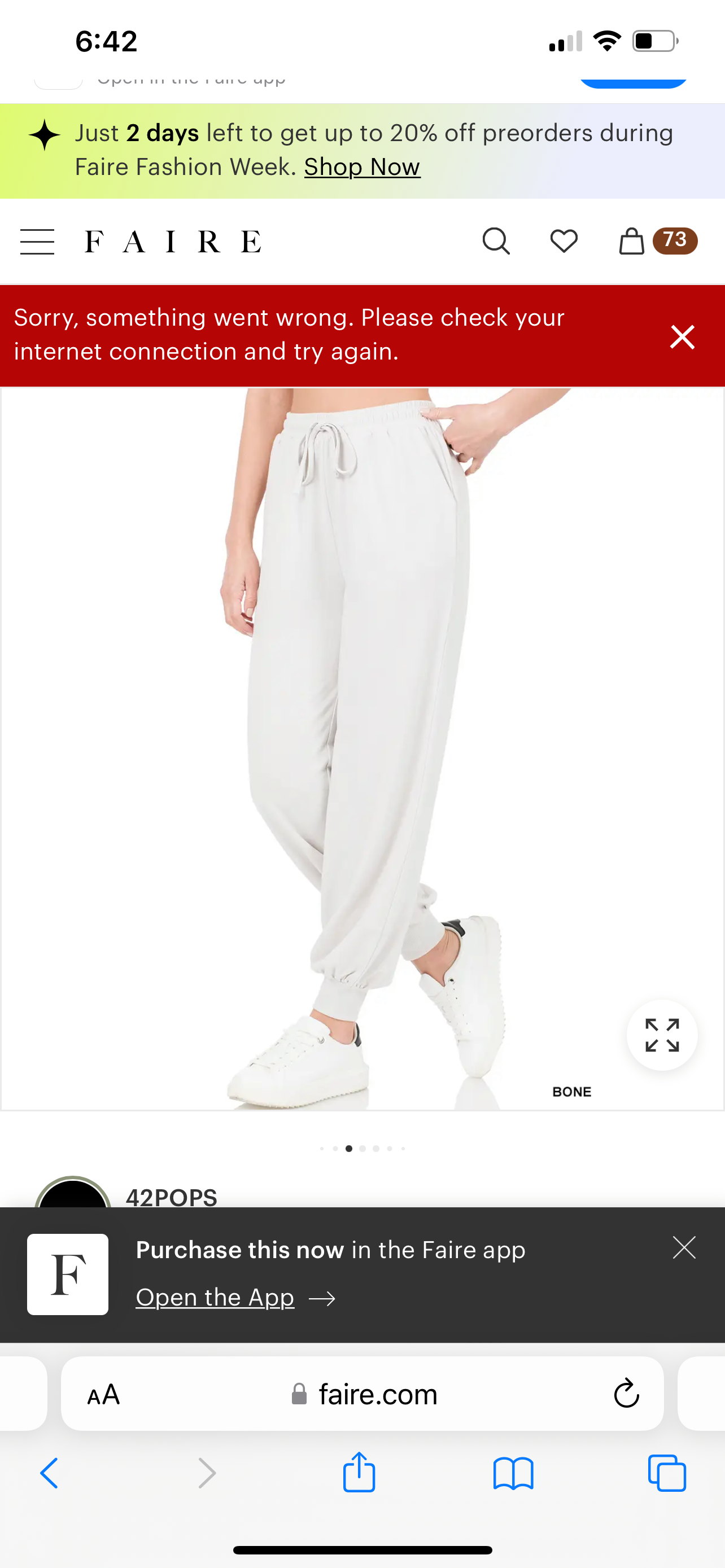Close the Faire app purchase banner
The width and height of the screenshot is (725, 1568).
pyautogui.click(x=684, y=1247)
